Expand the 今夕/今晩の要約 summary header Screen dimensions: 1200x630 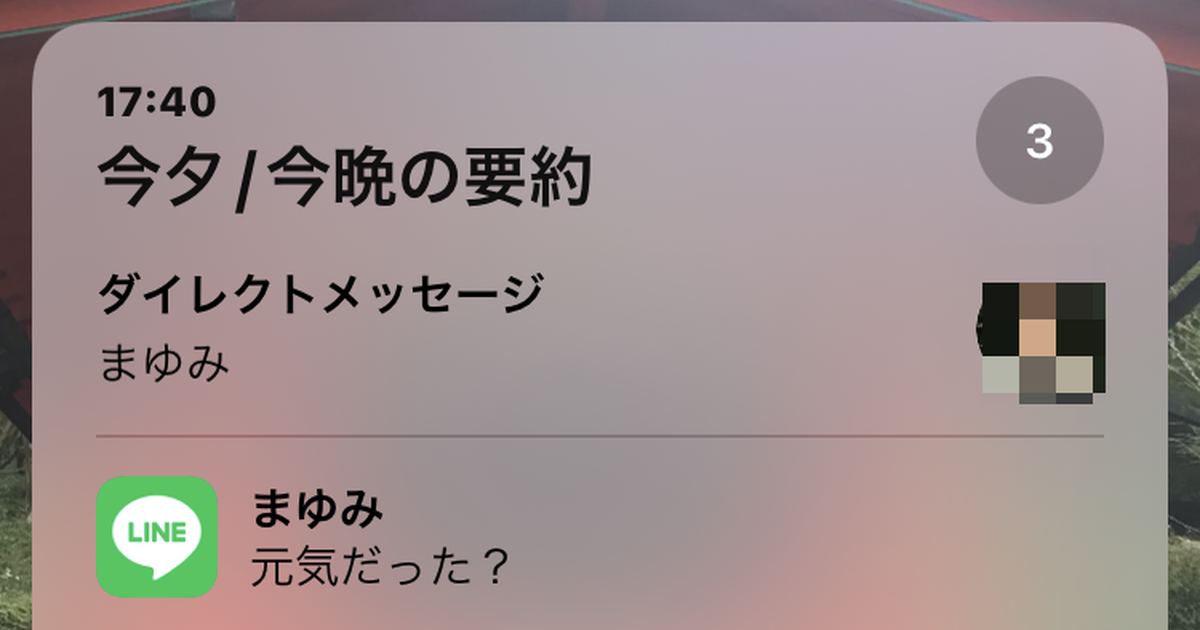coord(345,178)
